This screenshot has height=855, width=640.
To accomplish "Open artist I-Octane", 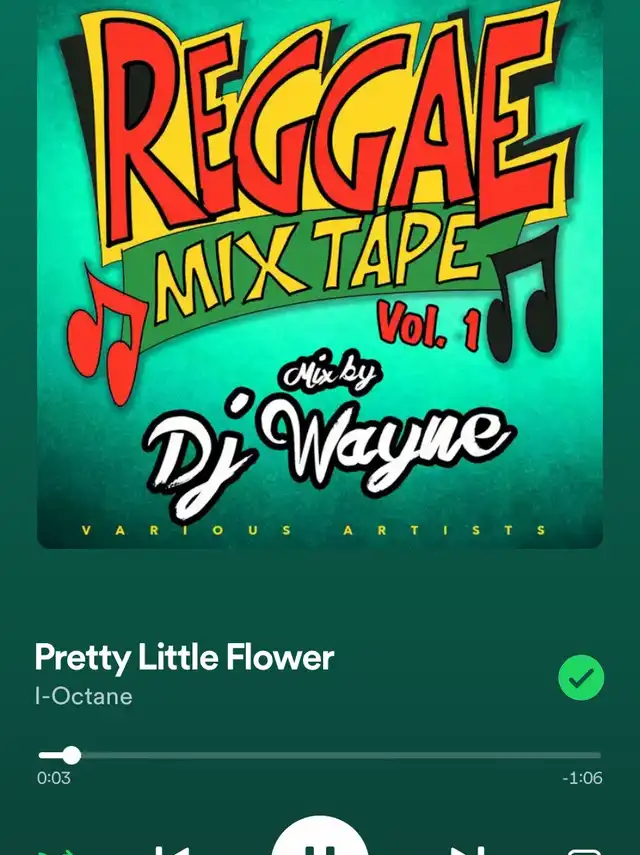I will click(x=83, y=696).
